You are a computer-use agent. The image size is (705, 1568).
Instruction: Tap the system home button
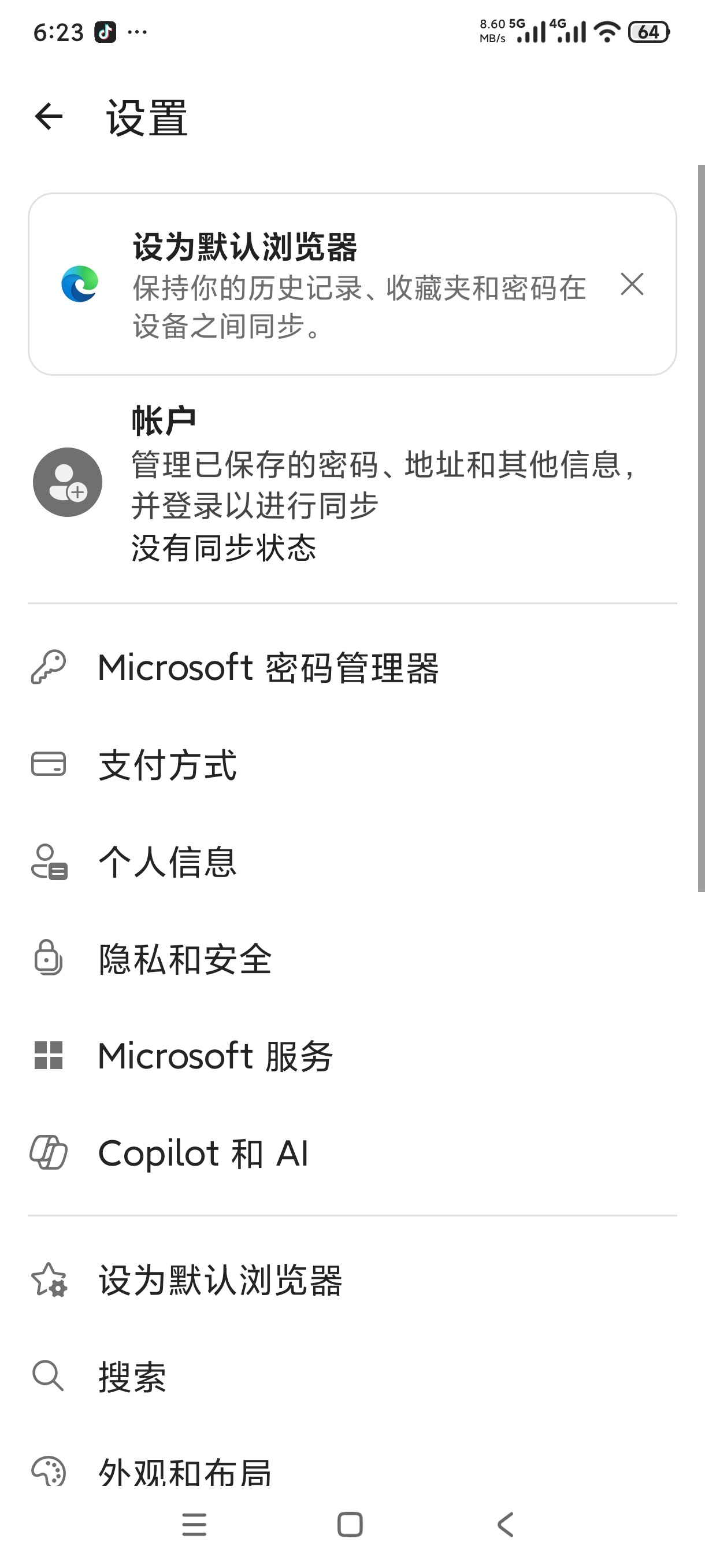coord(350,1524)
